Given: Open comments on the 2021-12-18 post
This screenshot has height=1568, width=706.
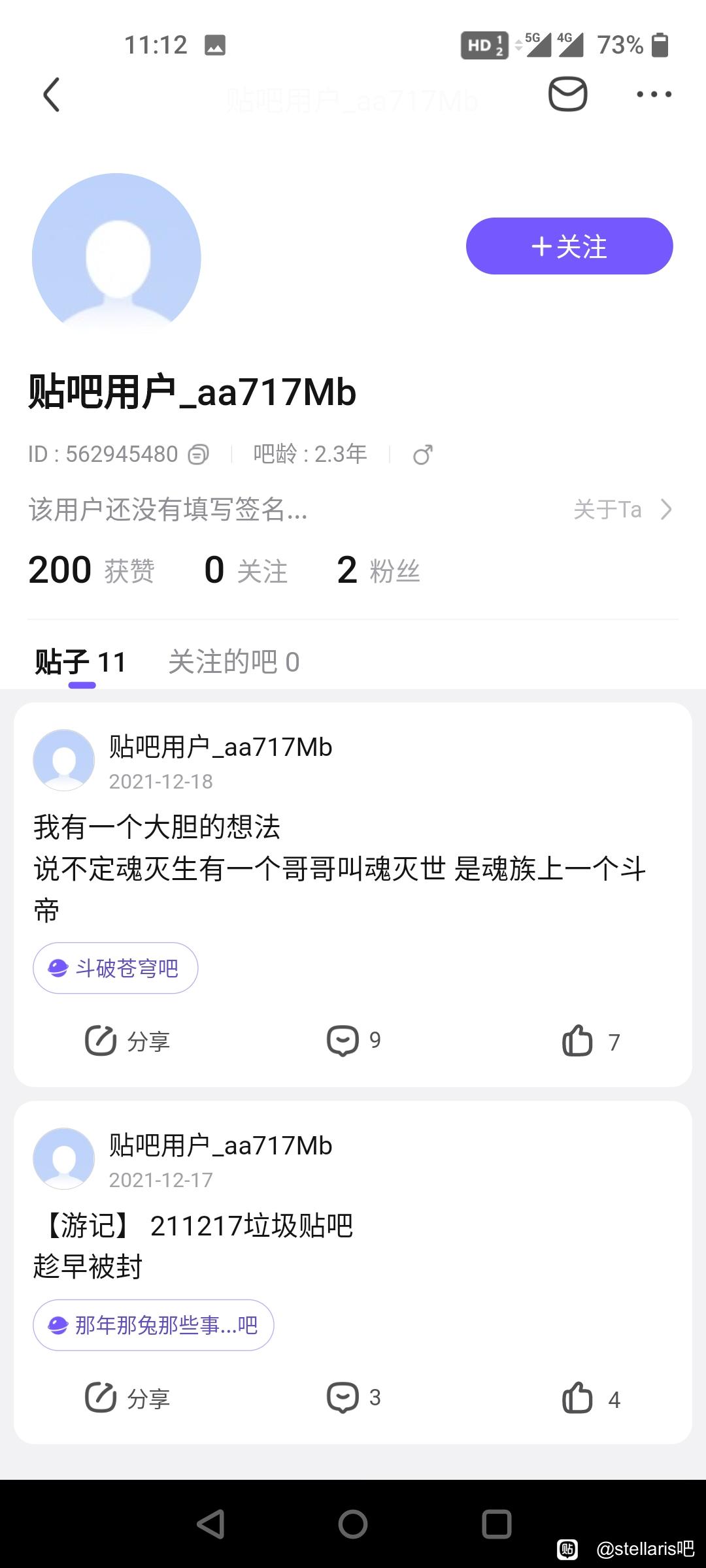Looking at the screenshot, I should coord(354,1041).
